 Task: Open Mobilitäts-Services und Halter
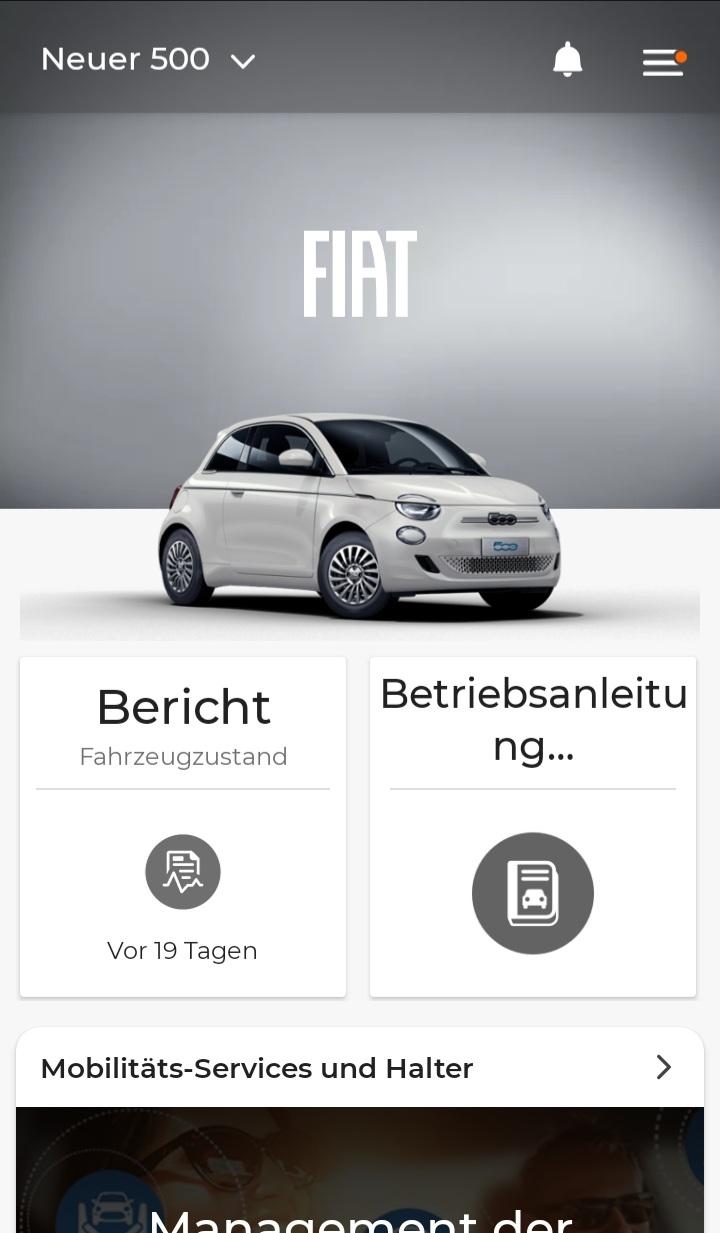(x=360, y=1068)
